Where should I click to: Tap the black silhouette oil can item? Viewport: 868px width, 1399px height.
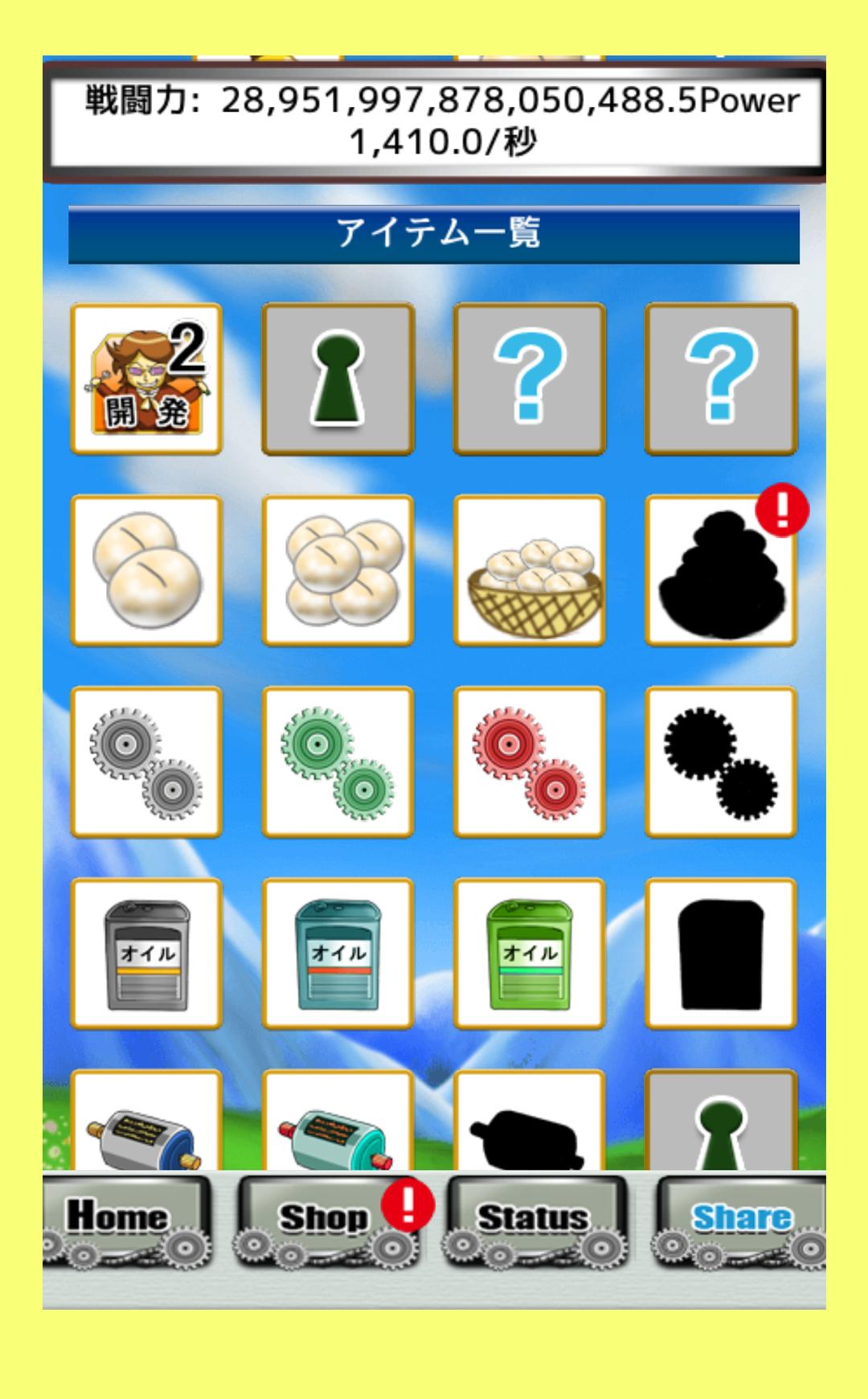click(721, 954)
